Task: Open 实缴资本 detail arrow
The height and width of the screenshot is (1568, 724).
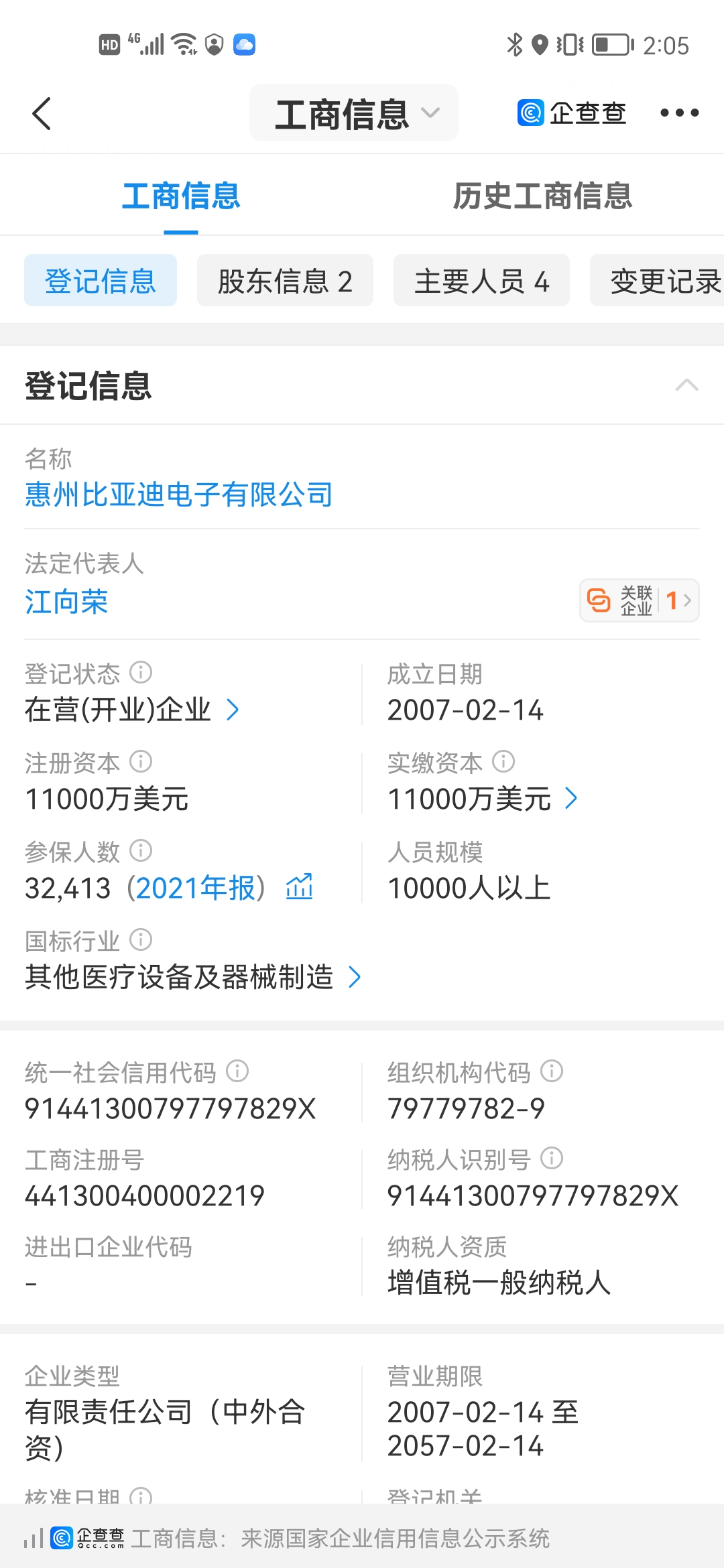Action: (572, 799)
